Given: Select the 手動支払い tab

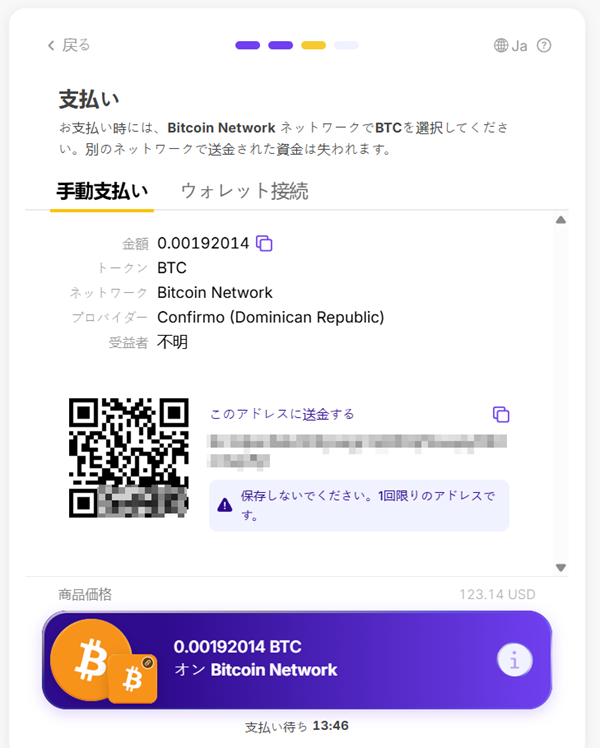Looking at the screenshot, I should (x=102, y=191).
